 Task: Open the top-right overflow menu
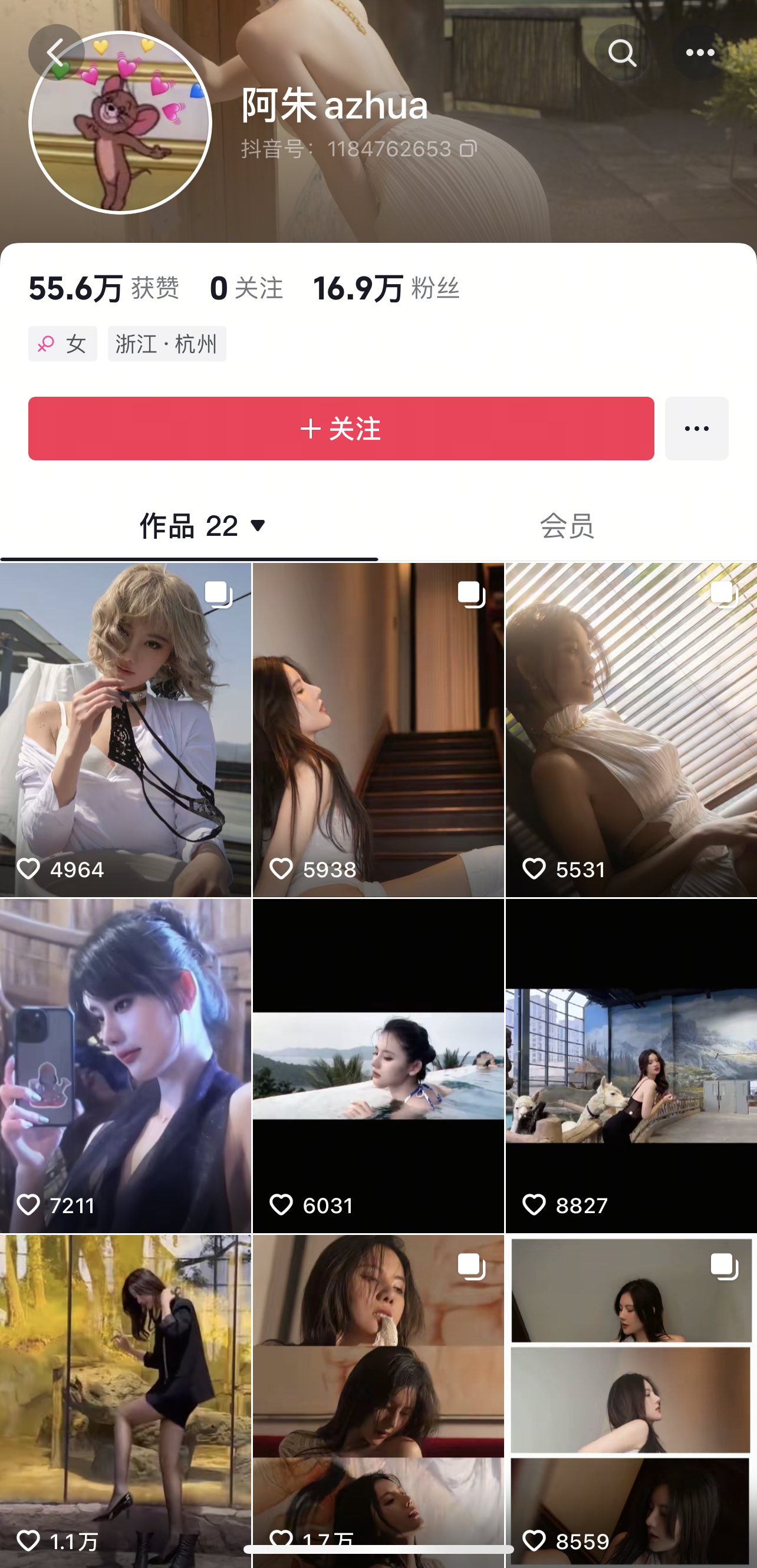point(700,52)
